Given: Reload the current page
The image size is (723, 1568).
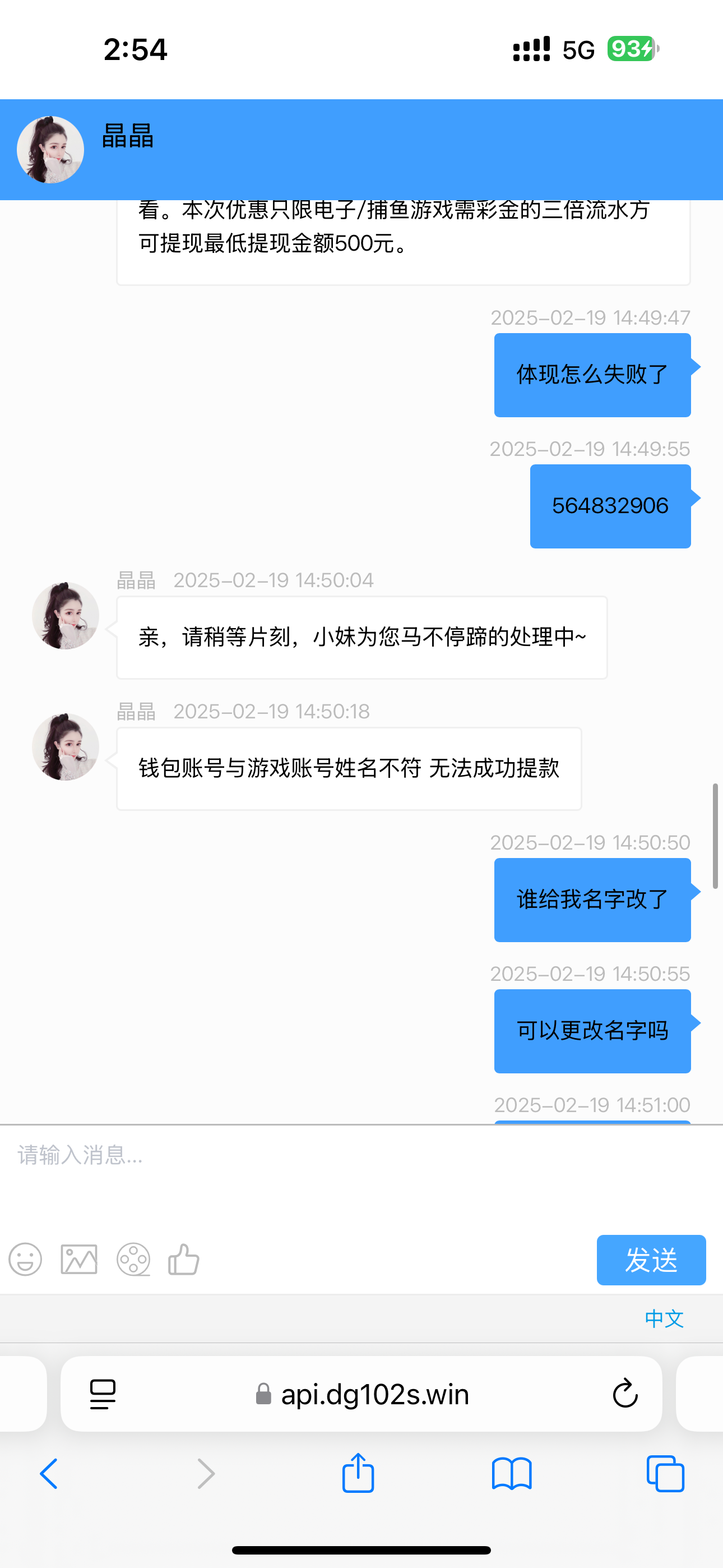Looking at the screenshot, I should click(x=625, y=1394).
